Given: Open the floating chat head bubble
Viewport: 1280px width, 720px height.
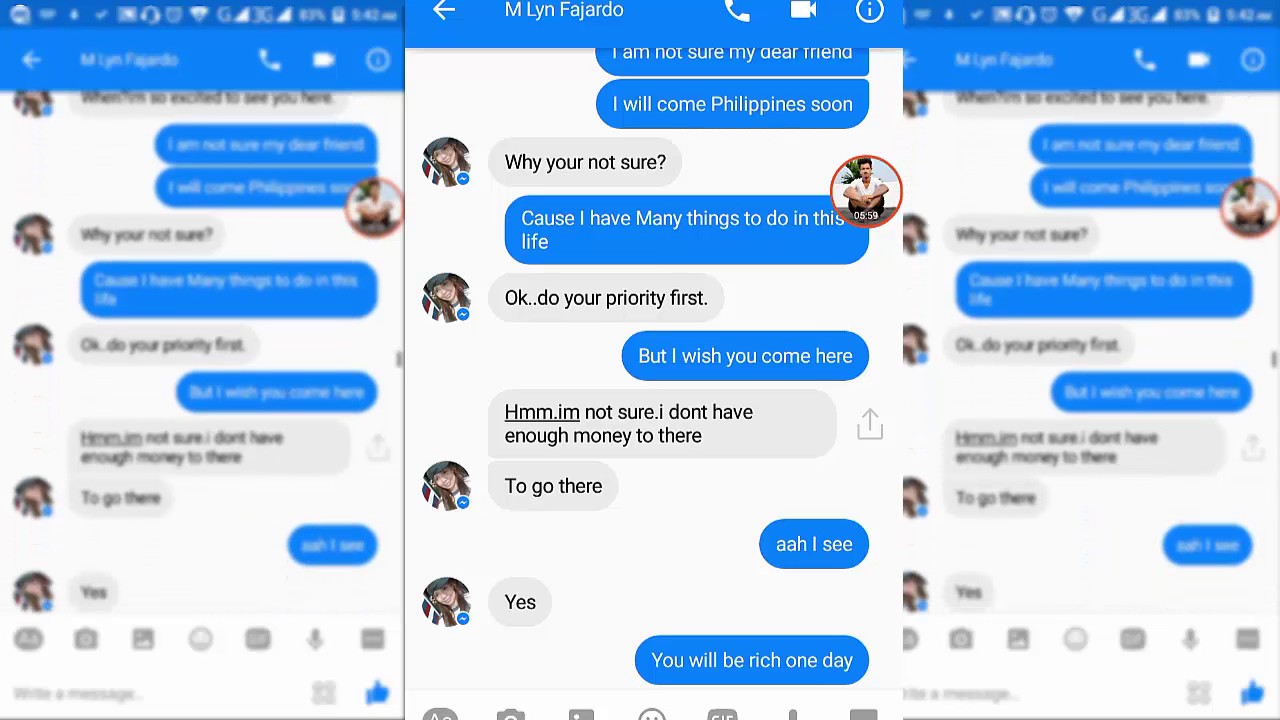Looking at the screenshot, I should click(866, 190).
